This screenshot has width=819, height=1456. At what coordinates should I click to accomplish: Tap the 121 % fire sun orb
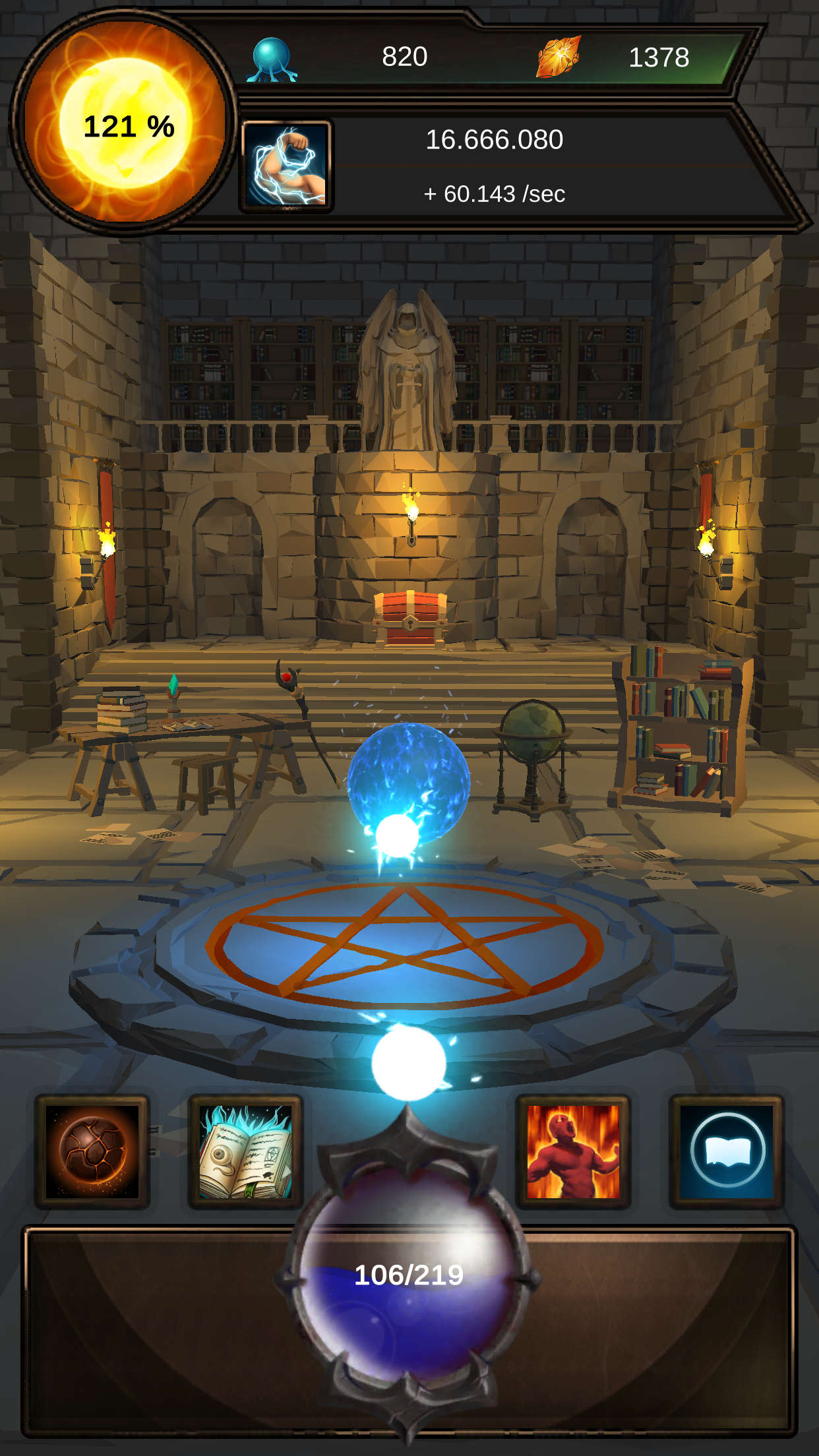tap(125, 124)
